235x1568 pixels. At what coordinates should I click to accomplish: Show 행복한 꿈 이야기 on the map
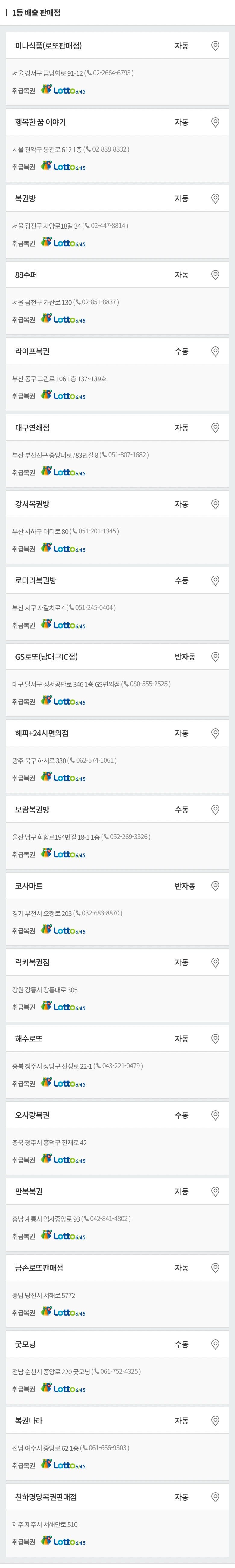(x=215, y=122)
